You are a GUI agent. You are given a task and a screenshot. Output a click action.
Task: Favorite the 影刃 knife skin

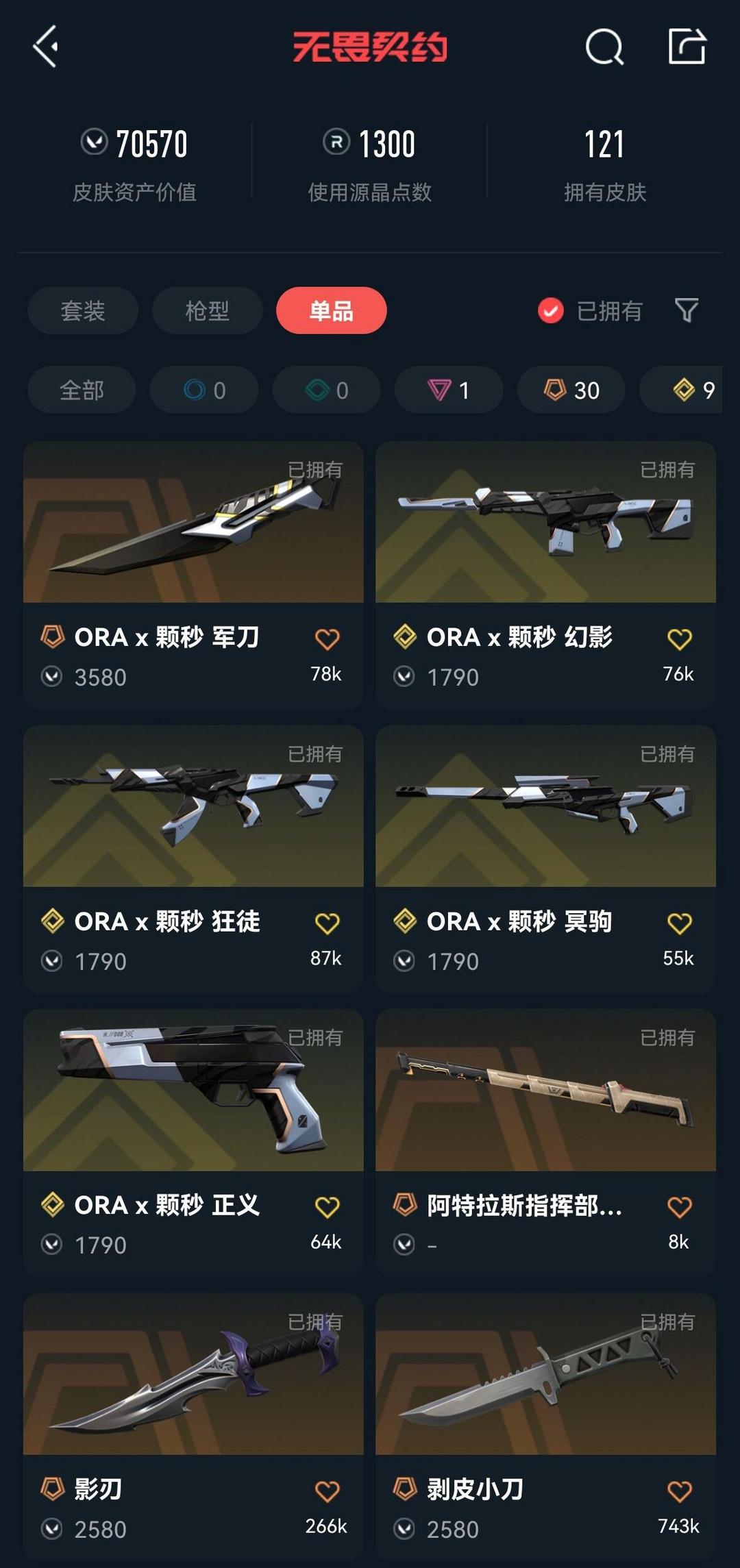pyautogui.click(x=327, y=1491)
